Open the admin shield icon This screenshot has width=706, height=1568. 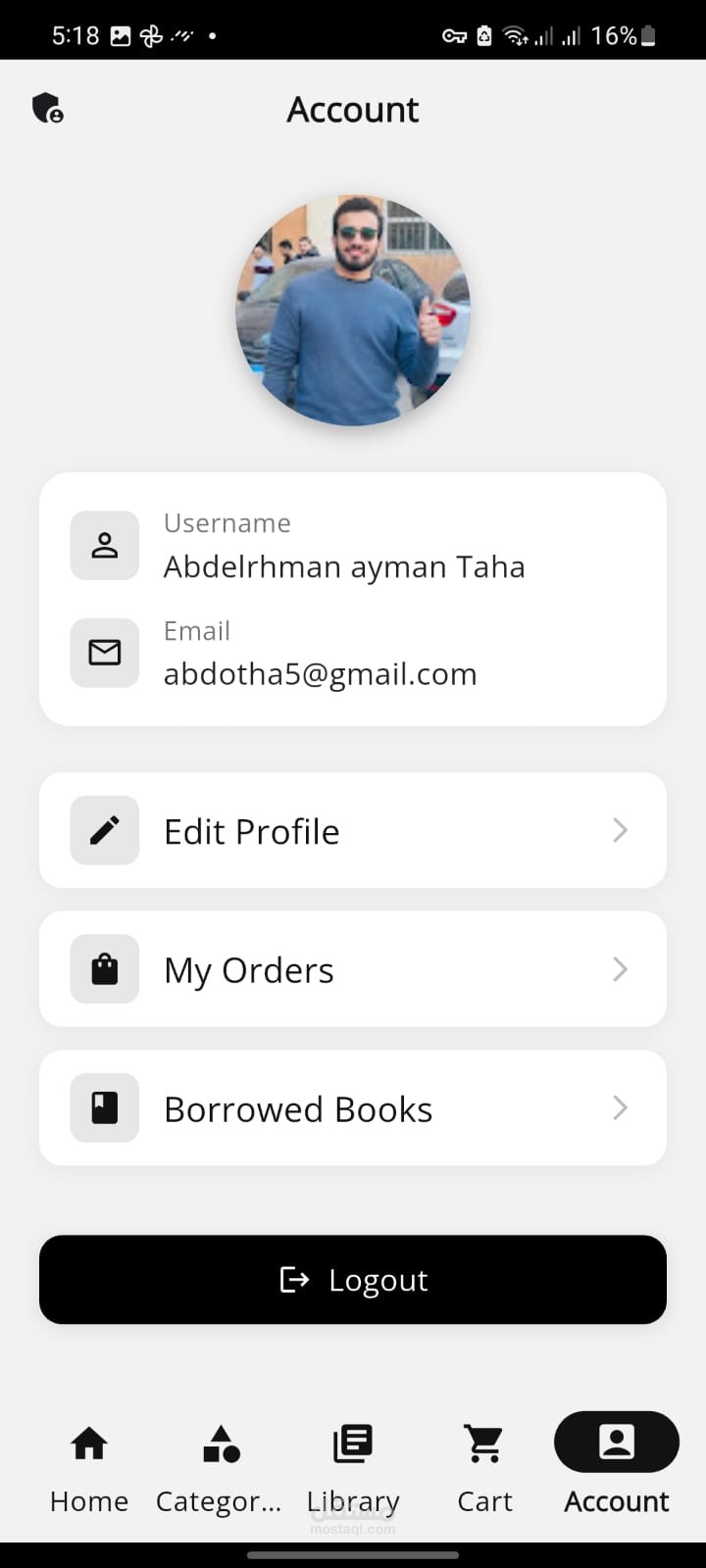point(47,108)
